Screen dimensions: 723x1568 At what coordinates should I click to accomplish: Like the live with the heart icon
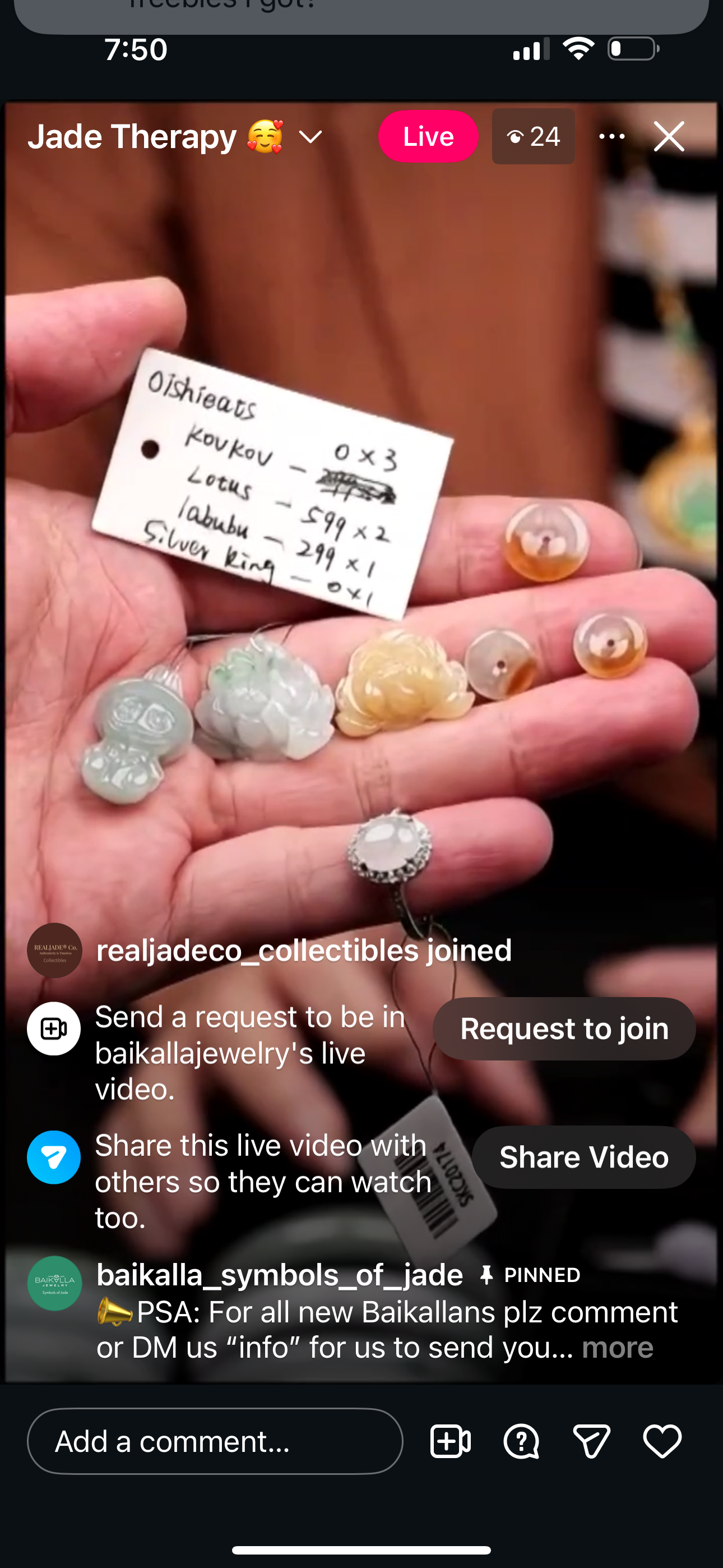click(x=662, y=1441)
